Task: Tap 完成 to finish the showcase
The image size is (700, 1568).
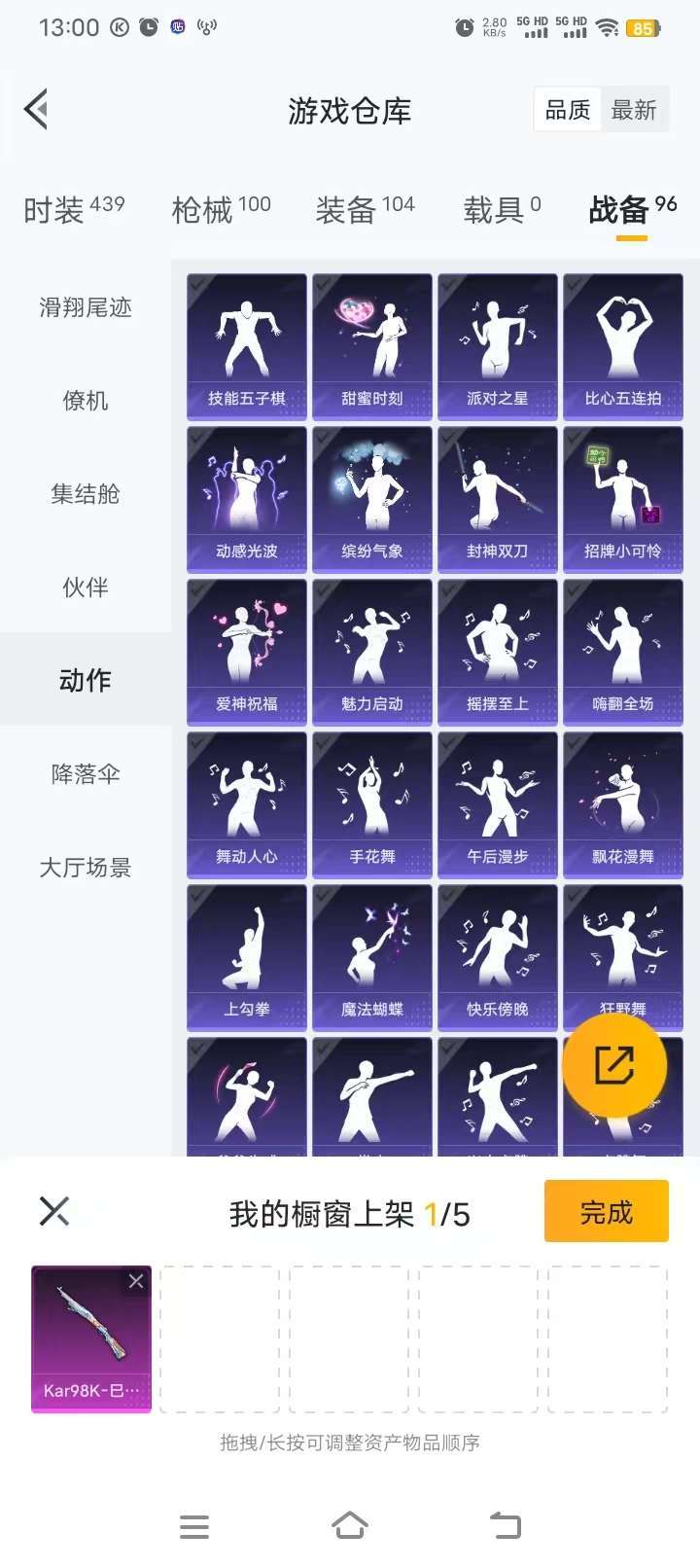Action: 606,1212
